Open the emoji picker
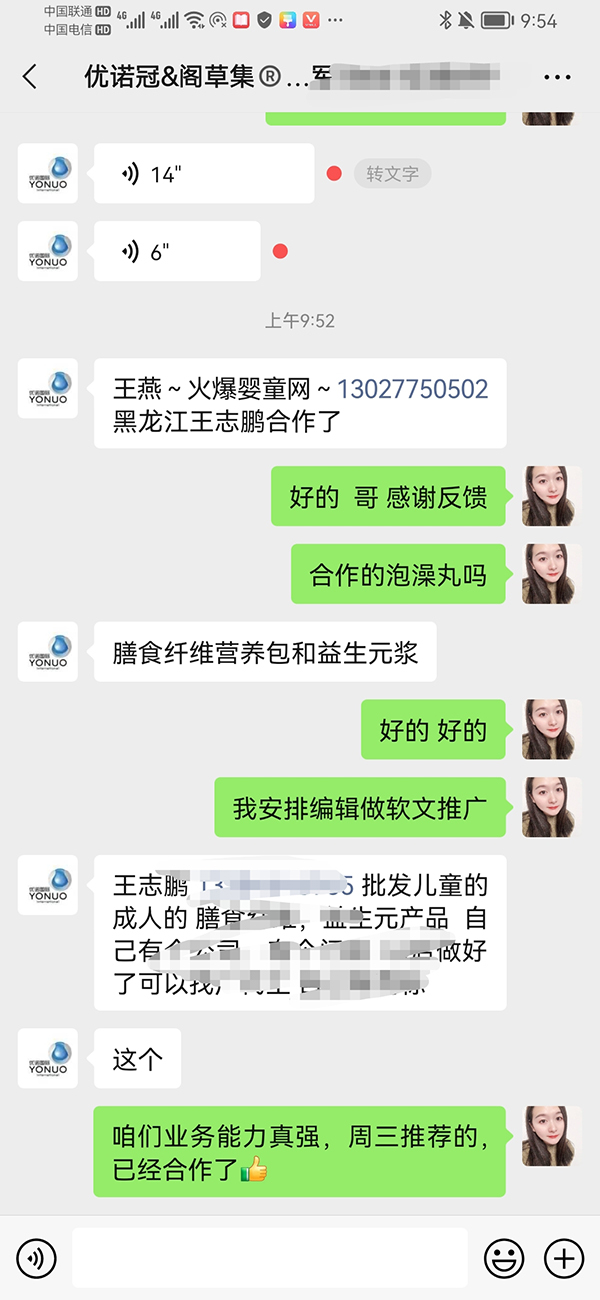Viewport: 600px width, 1300px height. [x=504, y=1257]
